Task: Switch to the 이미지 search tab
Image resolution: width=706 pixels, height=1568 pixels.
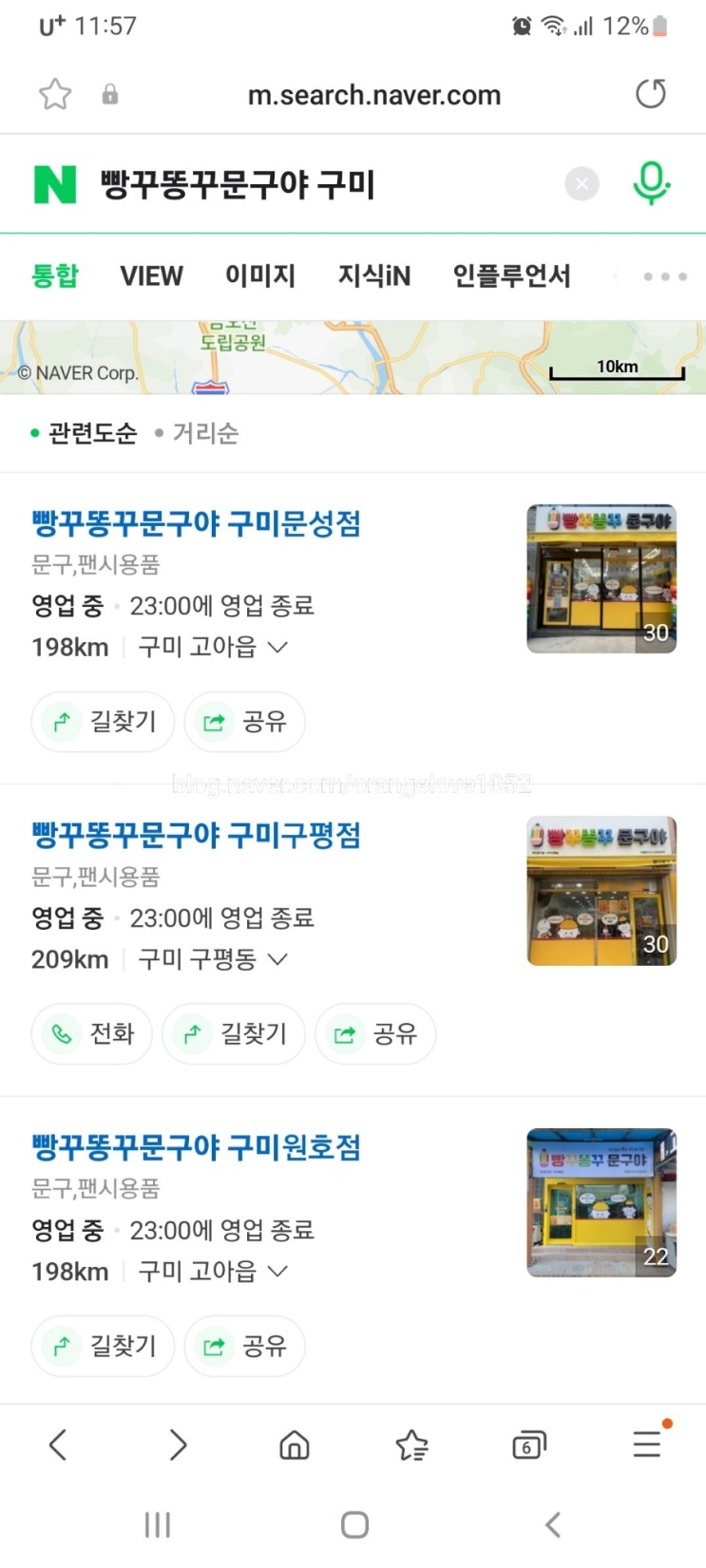Action: tap(259, 275)
